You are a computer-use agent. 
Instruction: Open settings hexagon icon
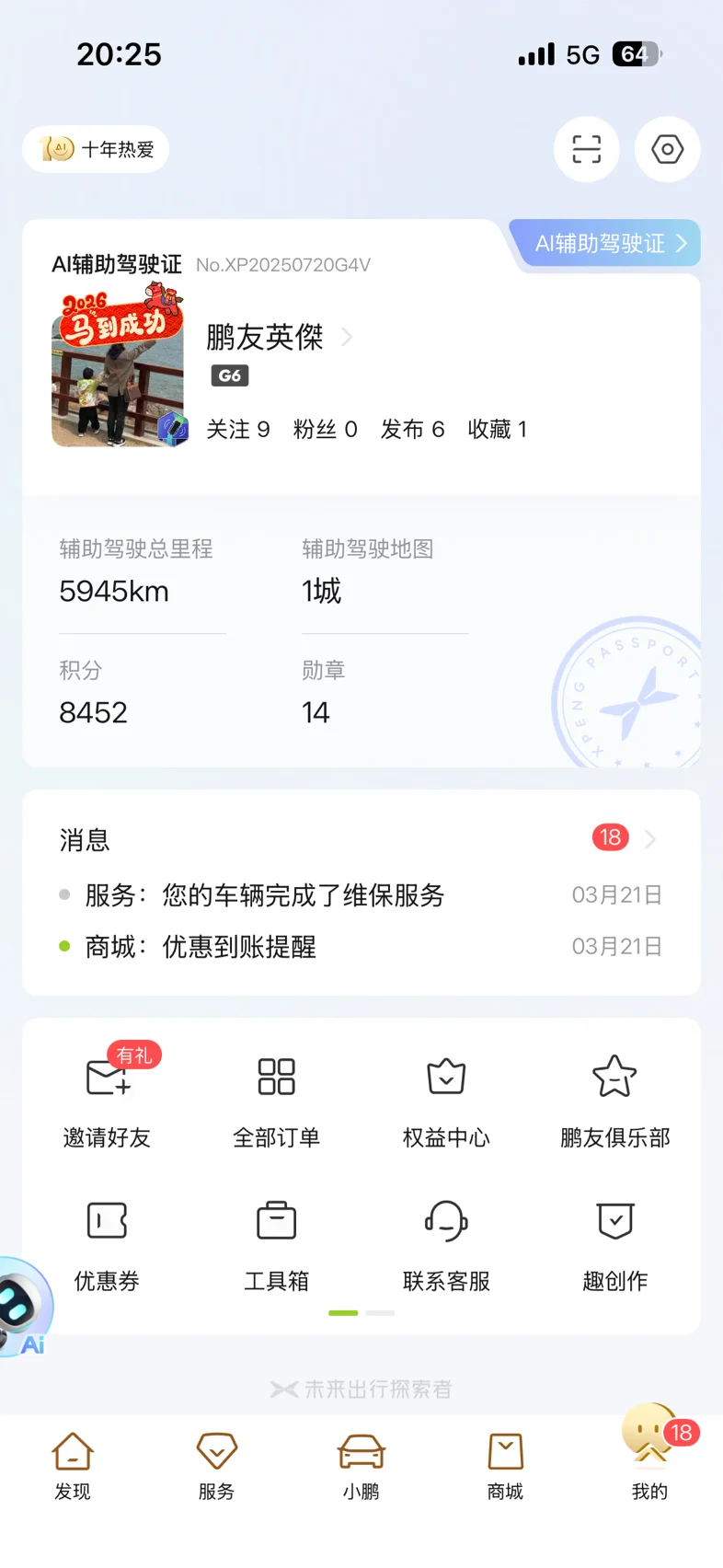click(x=667, y=149)
